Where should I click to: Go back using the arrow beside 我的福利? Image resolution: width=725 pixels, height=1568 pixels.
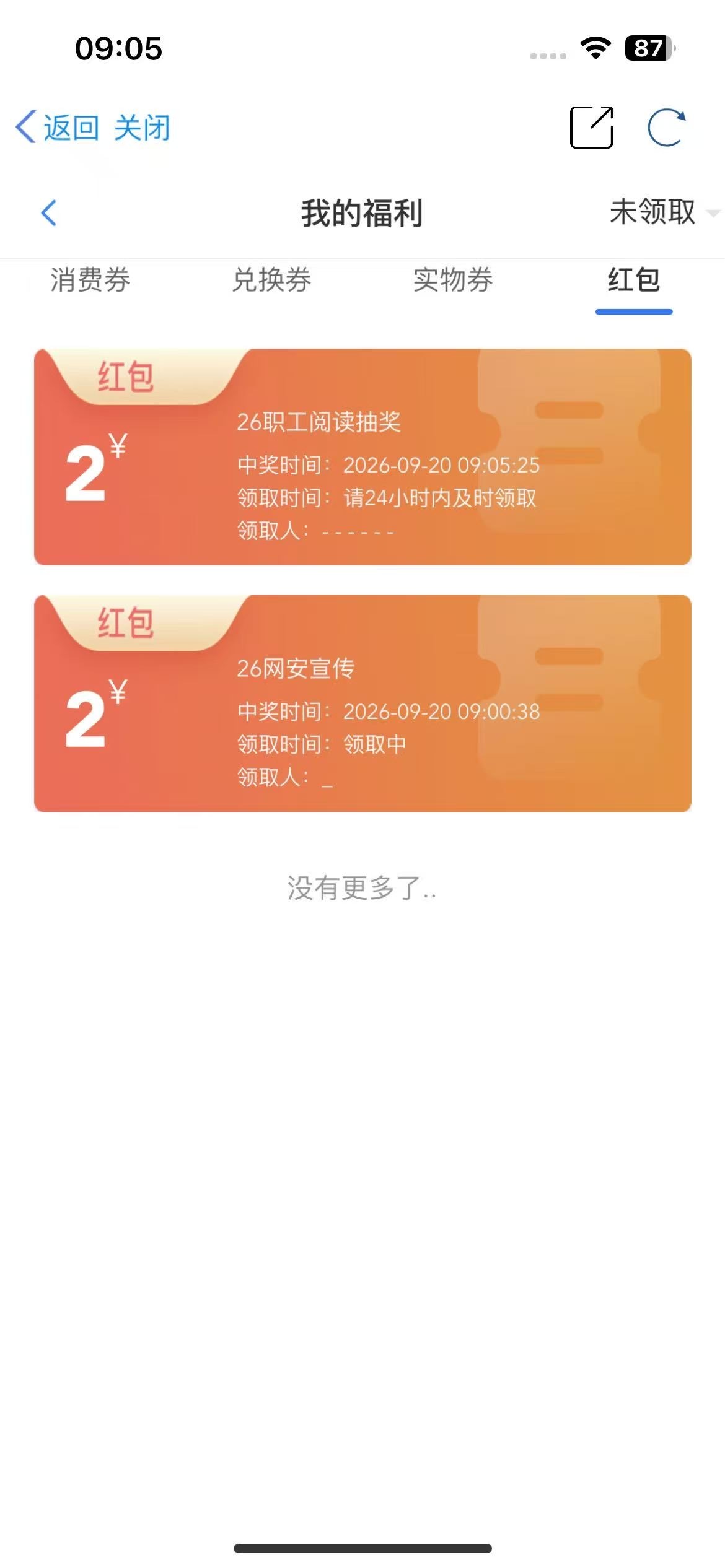[48, 212]
